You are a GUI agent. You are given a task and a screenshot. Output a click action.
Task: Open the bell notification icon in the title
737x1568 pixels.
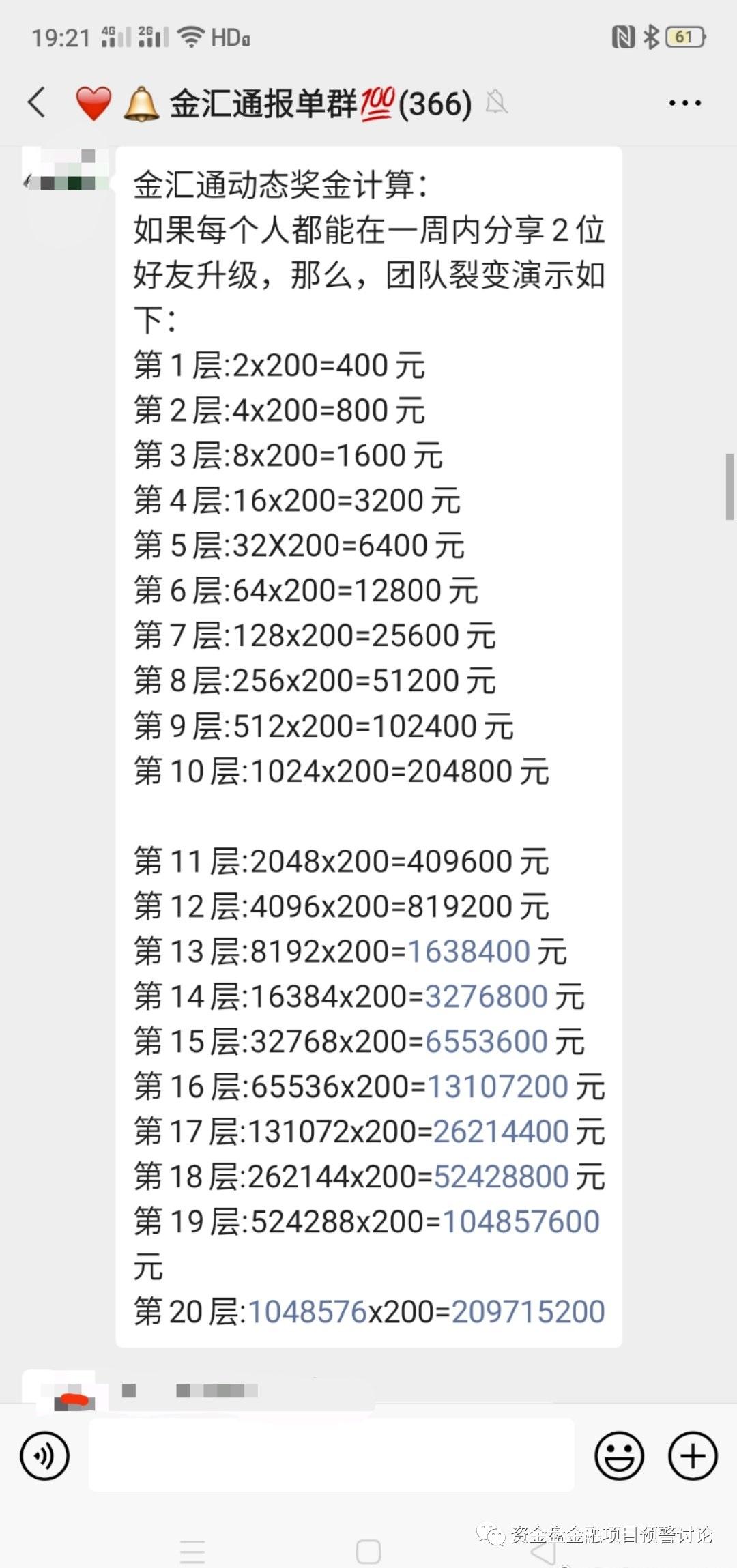(143, 102)
